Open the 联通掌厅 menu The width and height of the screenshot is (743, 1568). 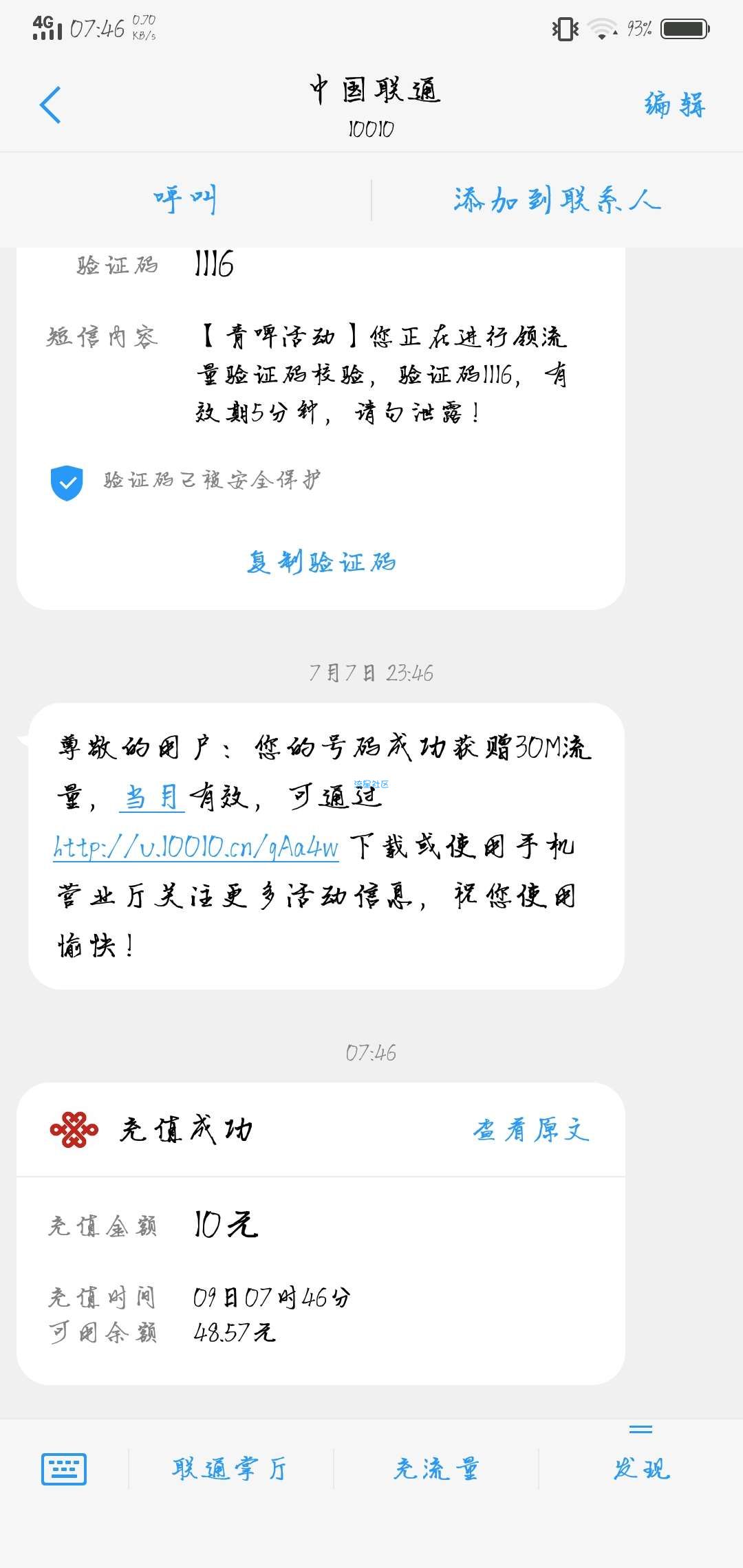(x=230, y=1469)
